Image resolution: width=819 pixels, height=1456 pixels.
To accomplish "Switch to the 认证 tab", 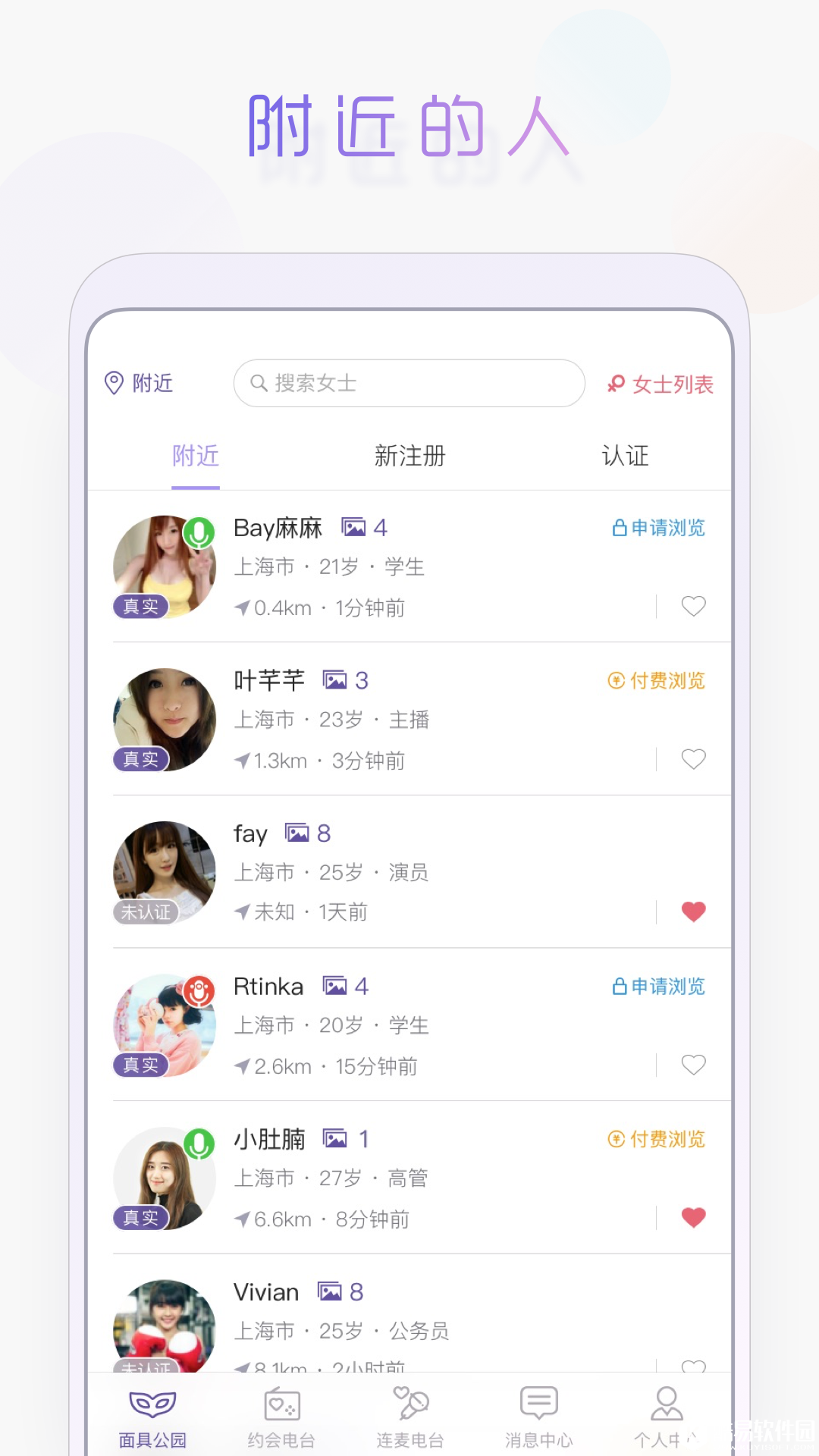I will [626, 456].
